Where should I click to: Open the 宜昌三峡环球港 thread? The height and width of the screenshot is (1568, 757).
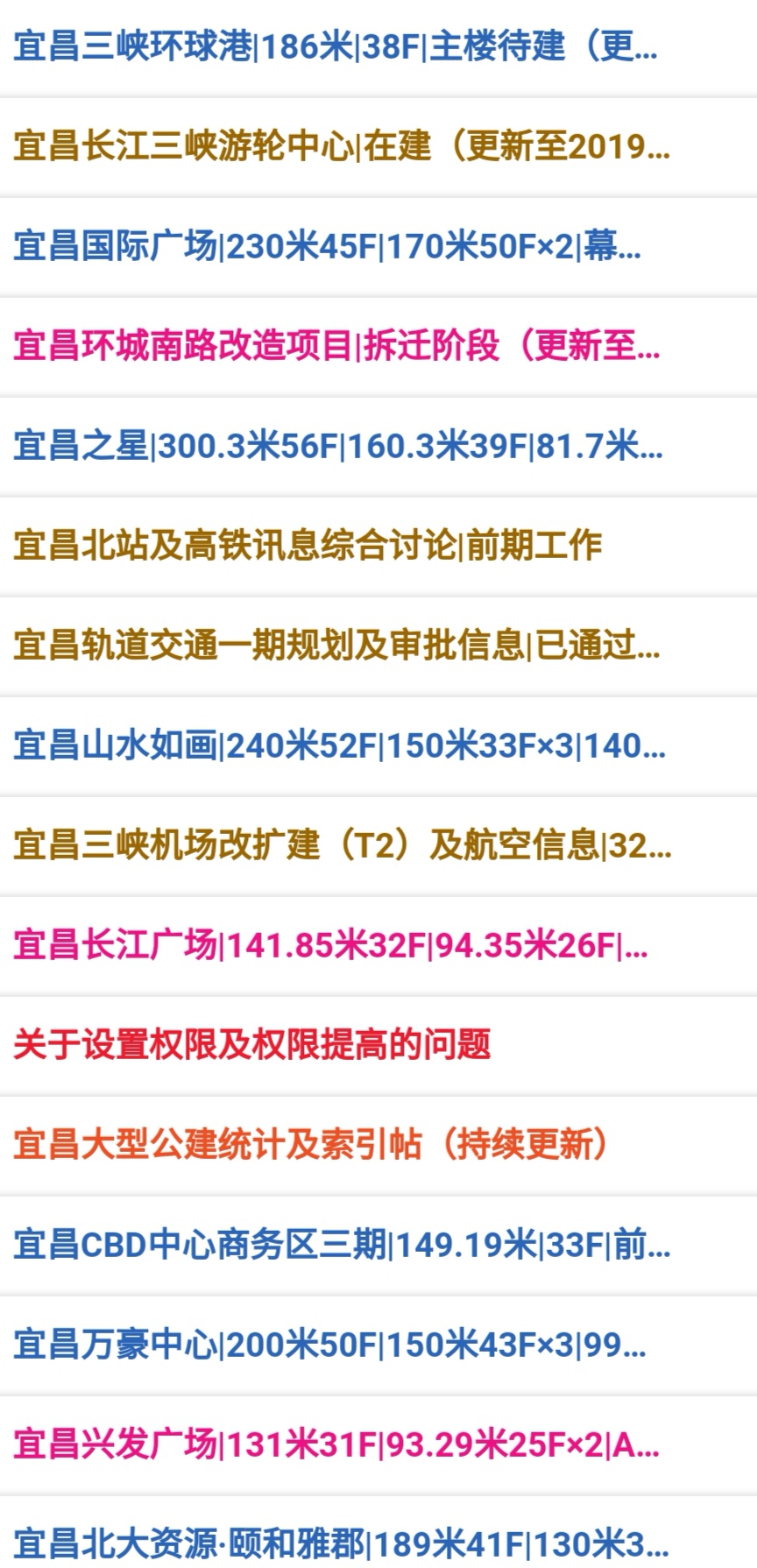(335, 46)
